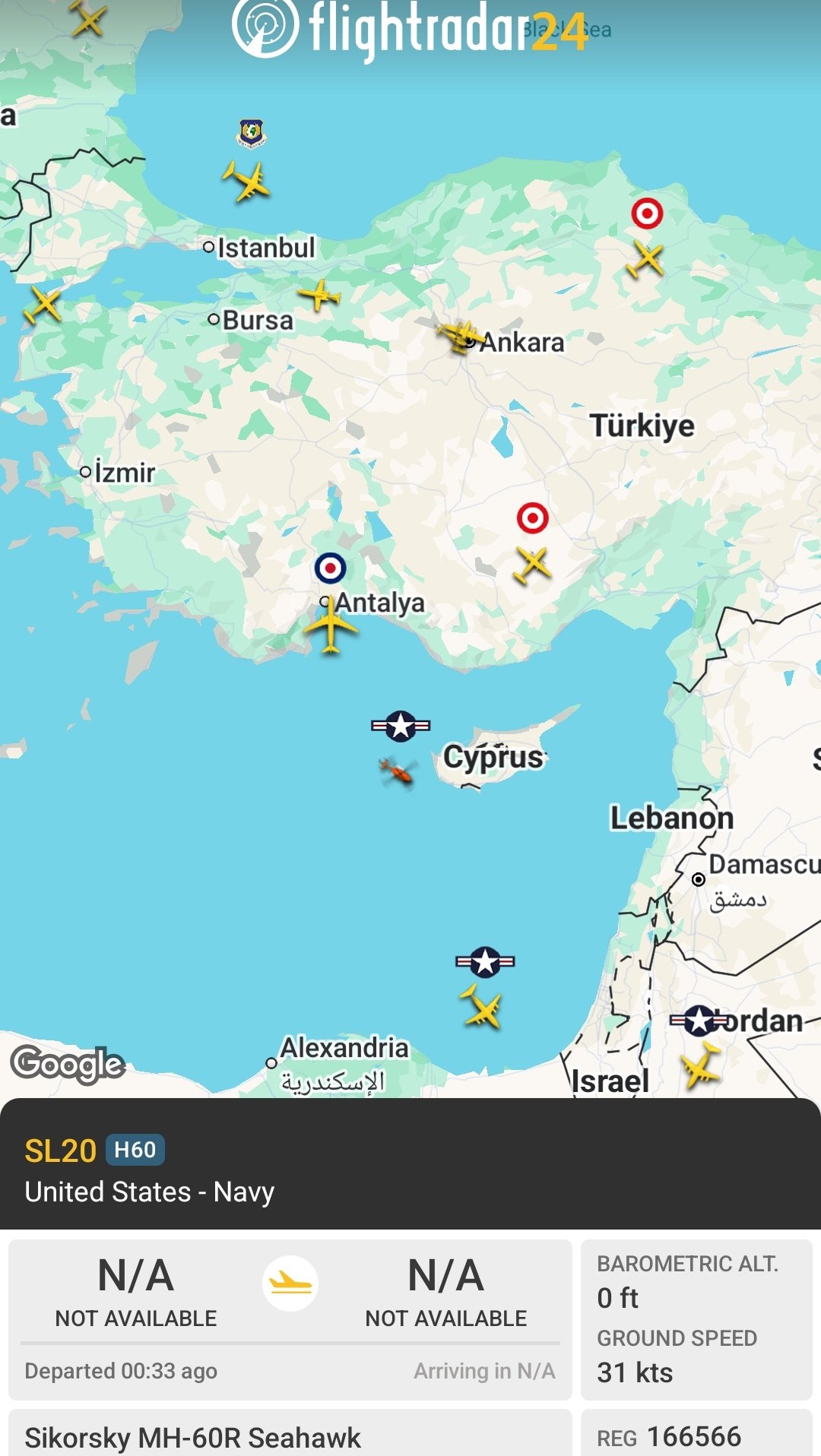Select the aircraft near Ankara
The image size is (821, 1456).
(460, 335)
